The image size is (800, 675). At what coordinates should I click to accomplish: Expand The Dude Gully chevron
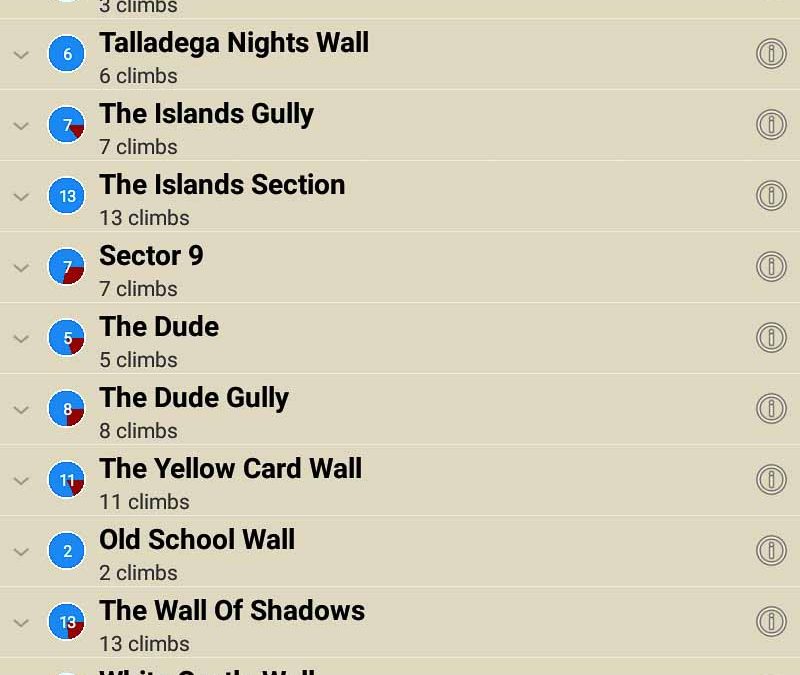21,410
